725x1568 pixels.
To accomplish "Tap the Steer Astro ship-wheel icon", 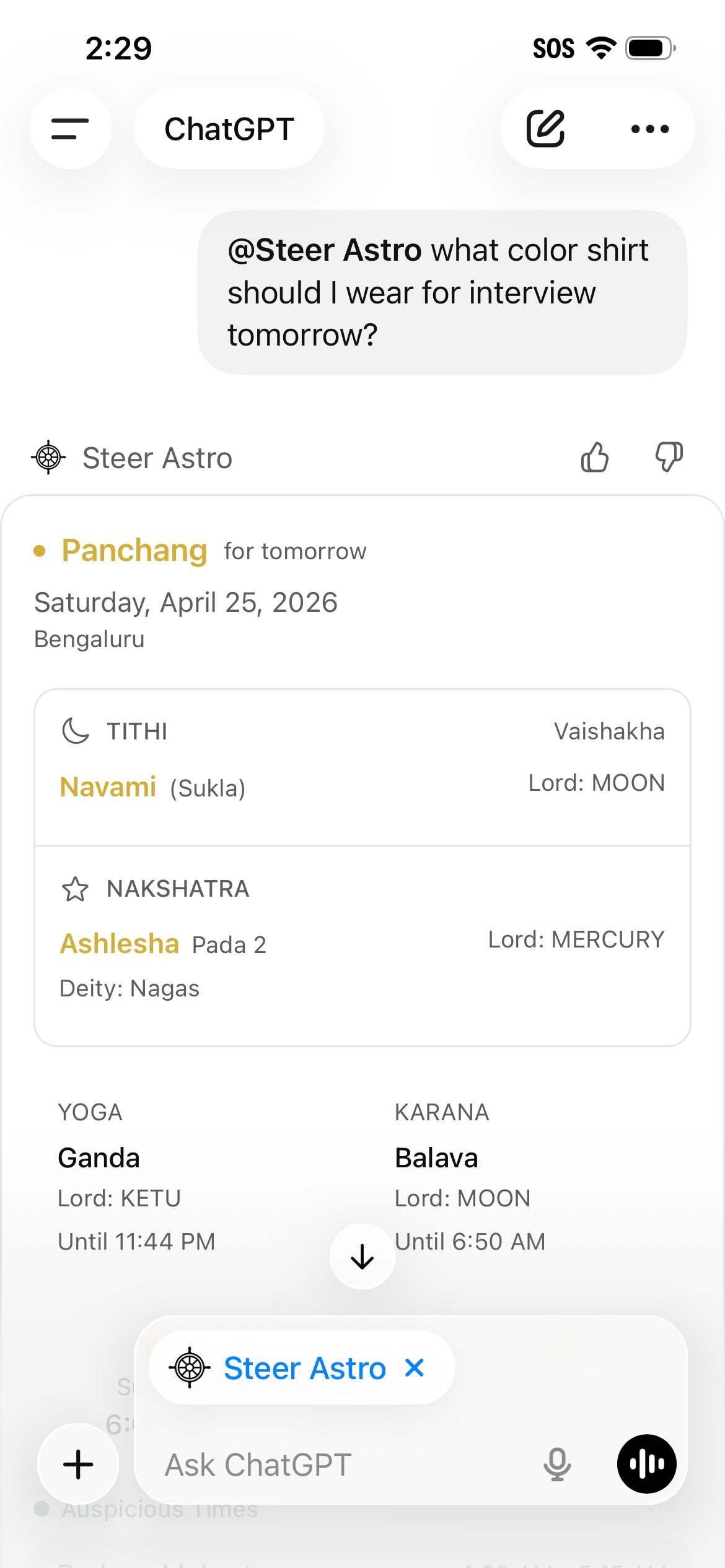I will point(48,458).
